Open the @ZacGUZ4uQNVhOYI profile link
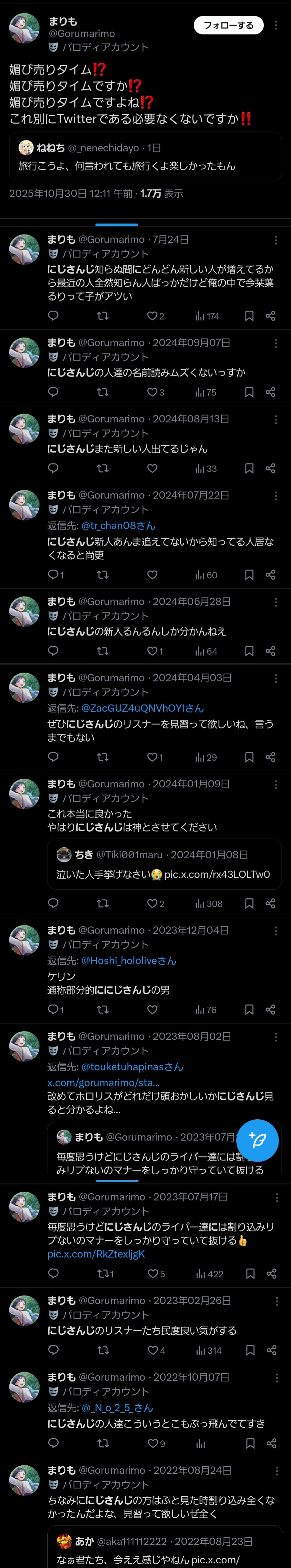 click(x=142, y=708)
